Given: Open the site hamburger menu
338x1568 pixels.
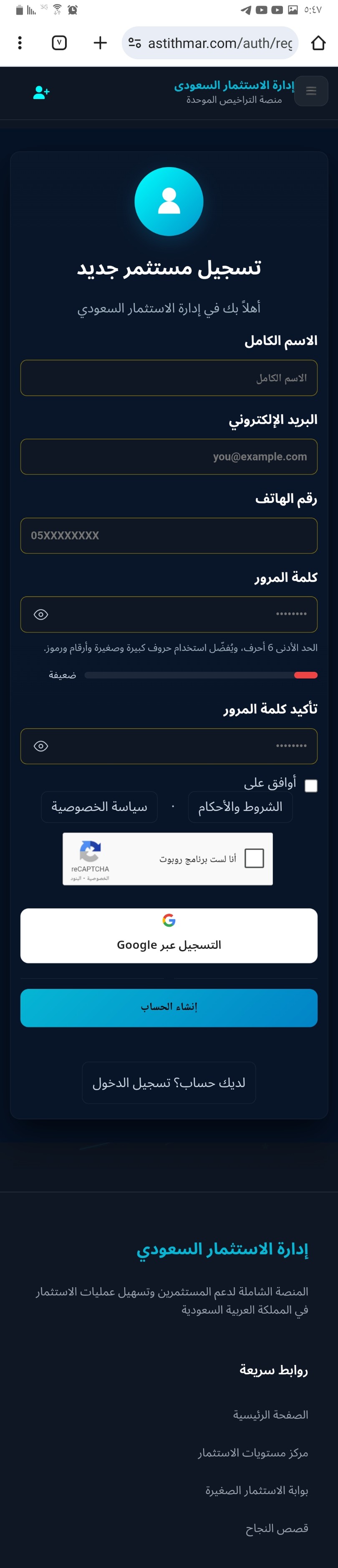Looking at the screenshot, I should (x=311, y=91).
